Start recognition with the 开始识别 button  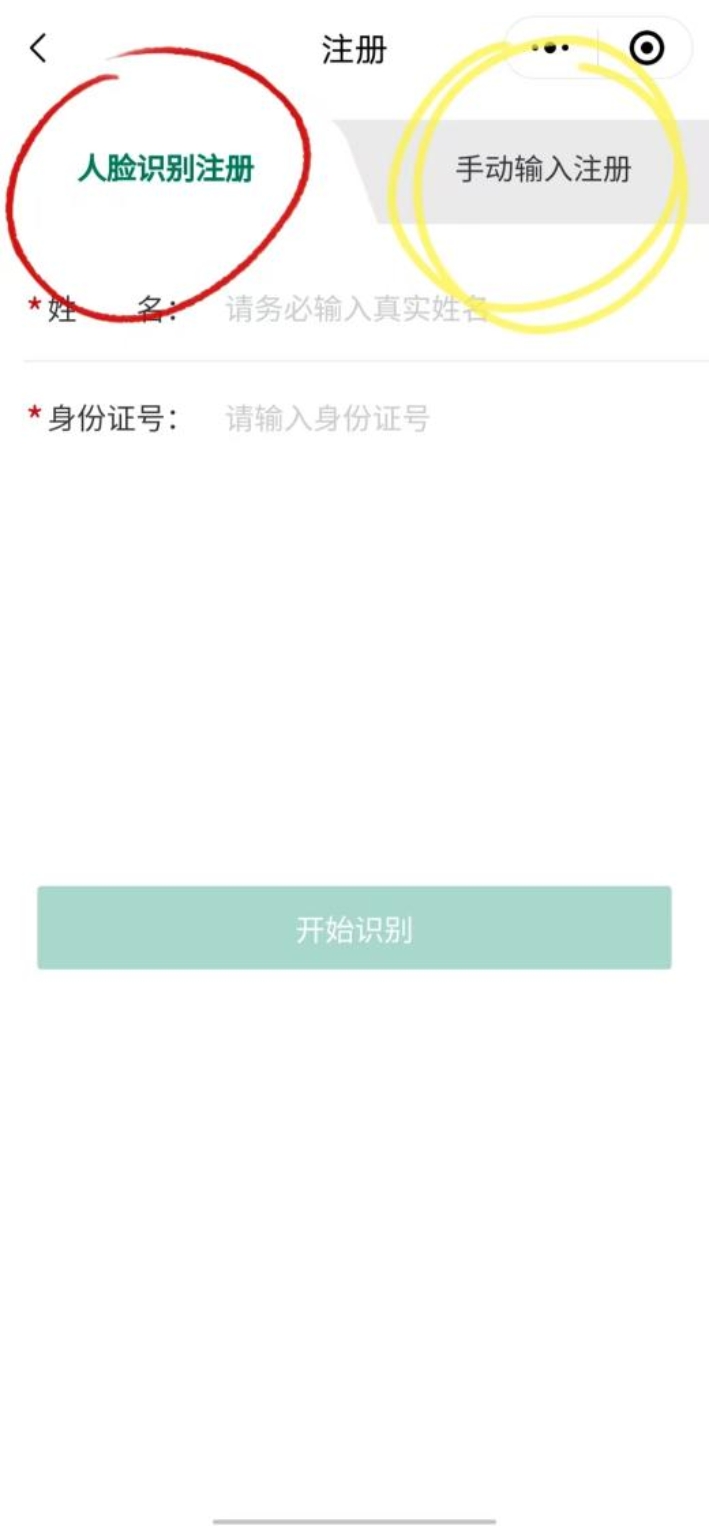click(x=354, y=928)
